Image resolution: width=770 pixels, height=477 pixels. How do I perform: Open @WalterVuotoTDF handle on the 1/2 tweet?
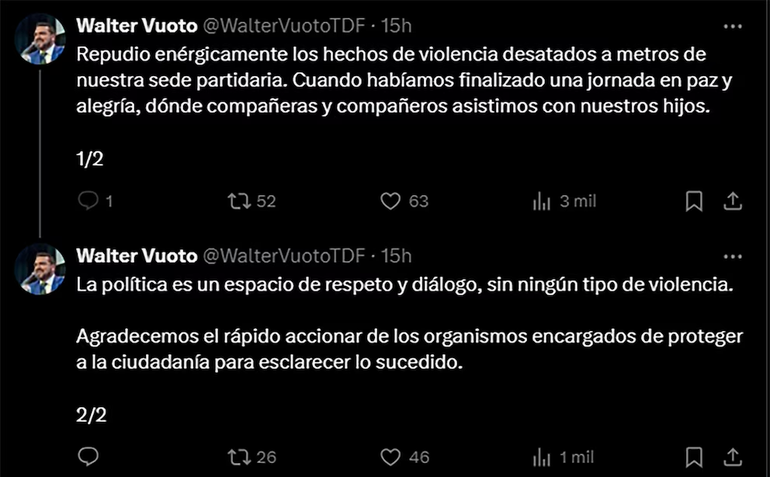[x=283, y=24]
